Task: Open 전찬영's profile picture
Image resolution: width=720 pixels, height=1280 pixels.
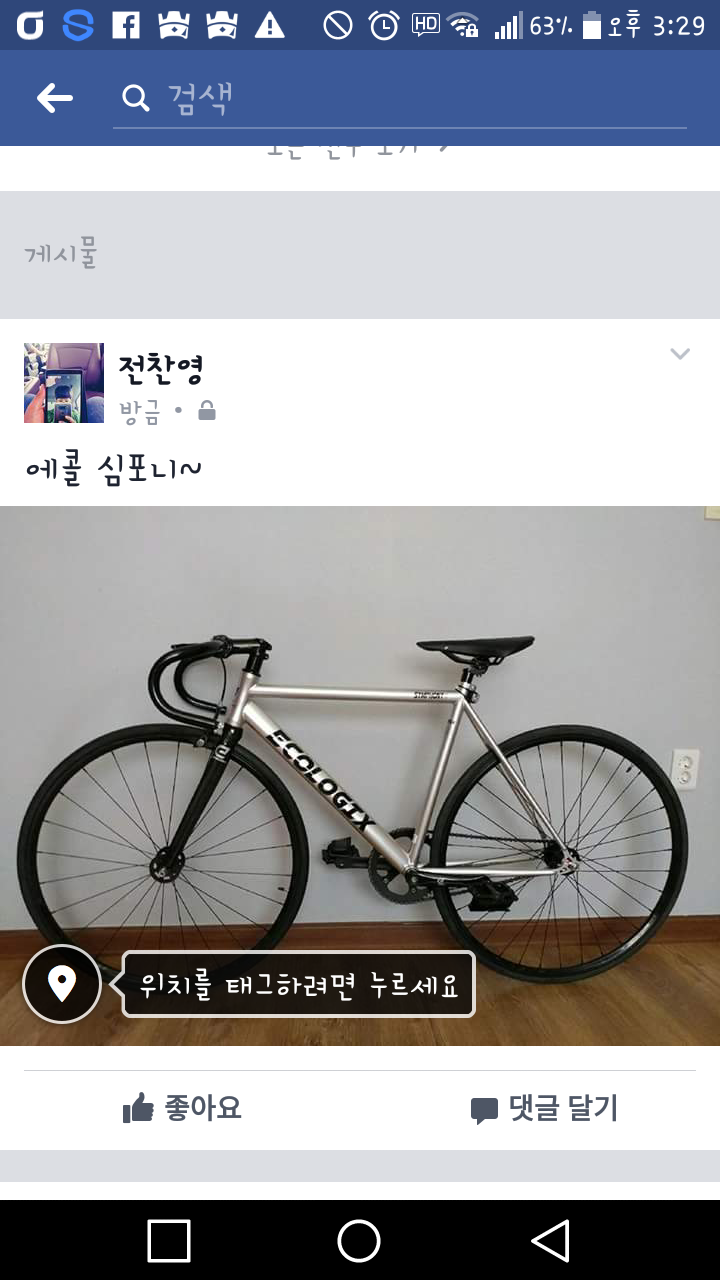Action: tap(64, 383)
